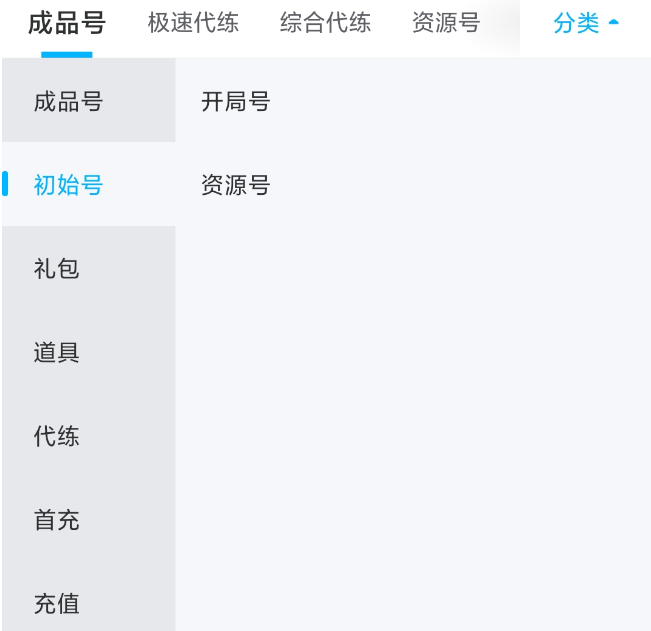This screenshot has height=631, width=651.
Task: Open the 道具 category
Action: click(x=57, y=353)
